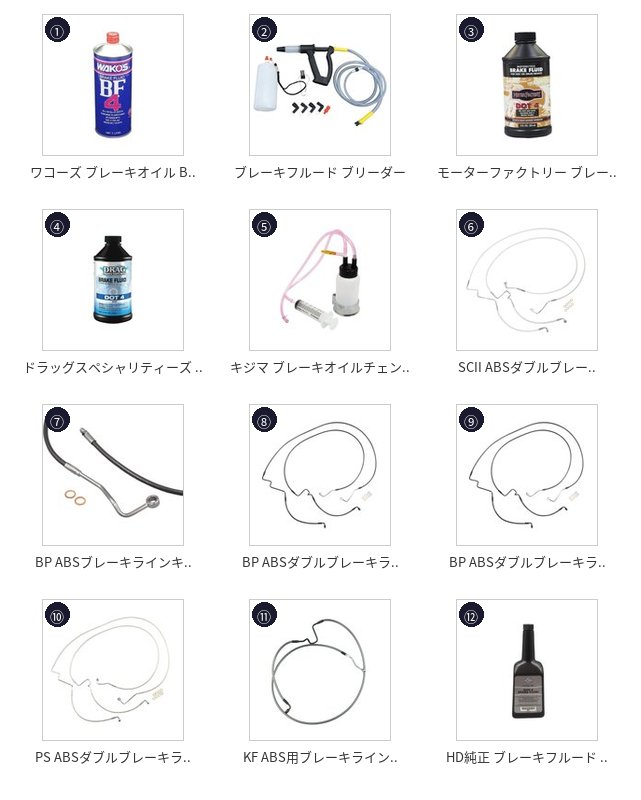This screenshot has width=641, height=800.
Task: Select the ドラッグスペシャリティーズ brake fluid tile
Action: pyautogui.click(x=113, y=280)
